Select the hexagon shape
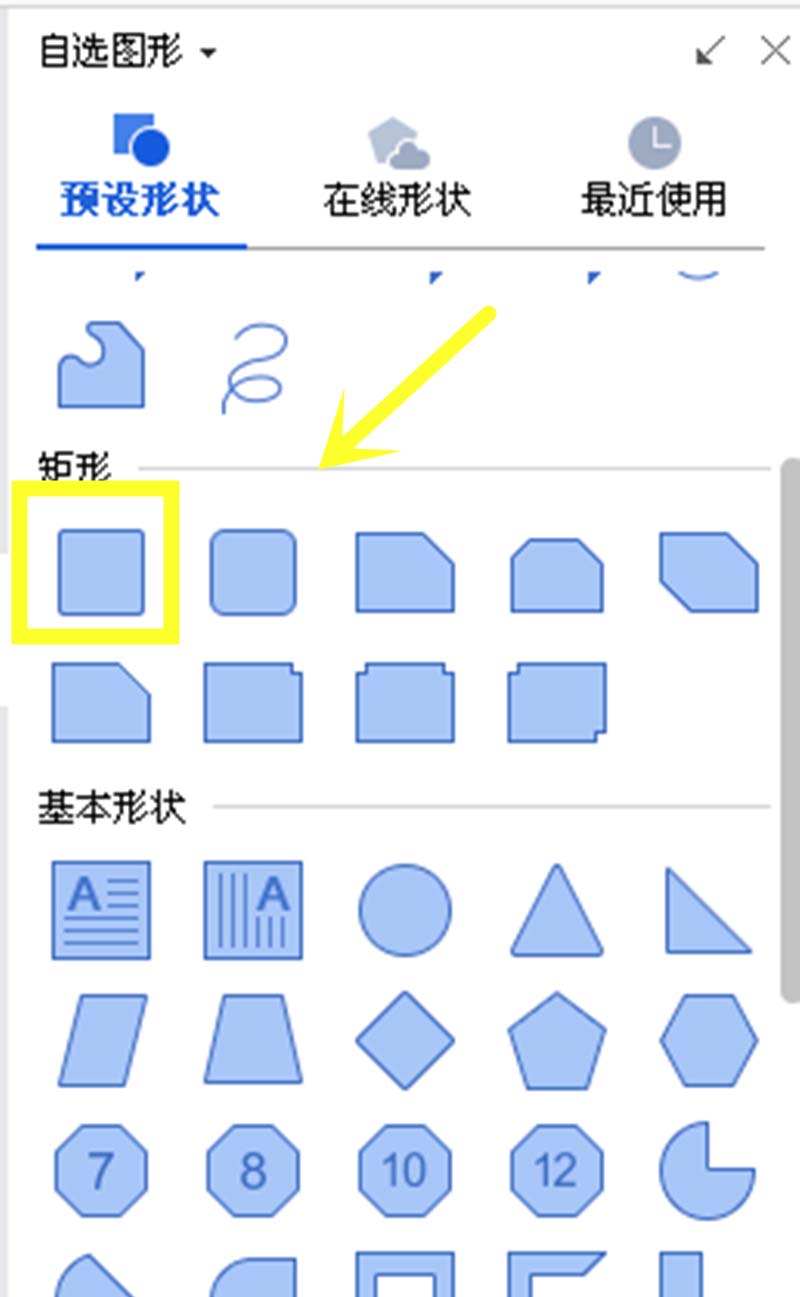Viewport: 800px width, 1297px height. pyautogui.click(x=708, y=1040)
